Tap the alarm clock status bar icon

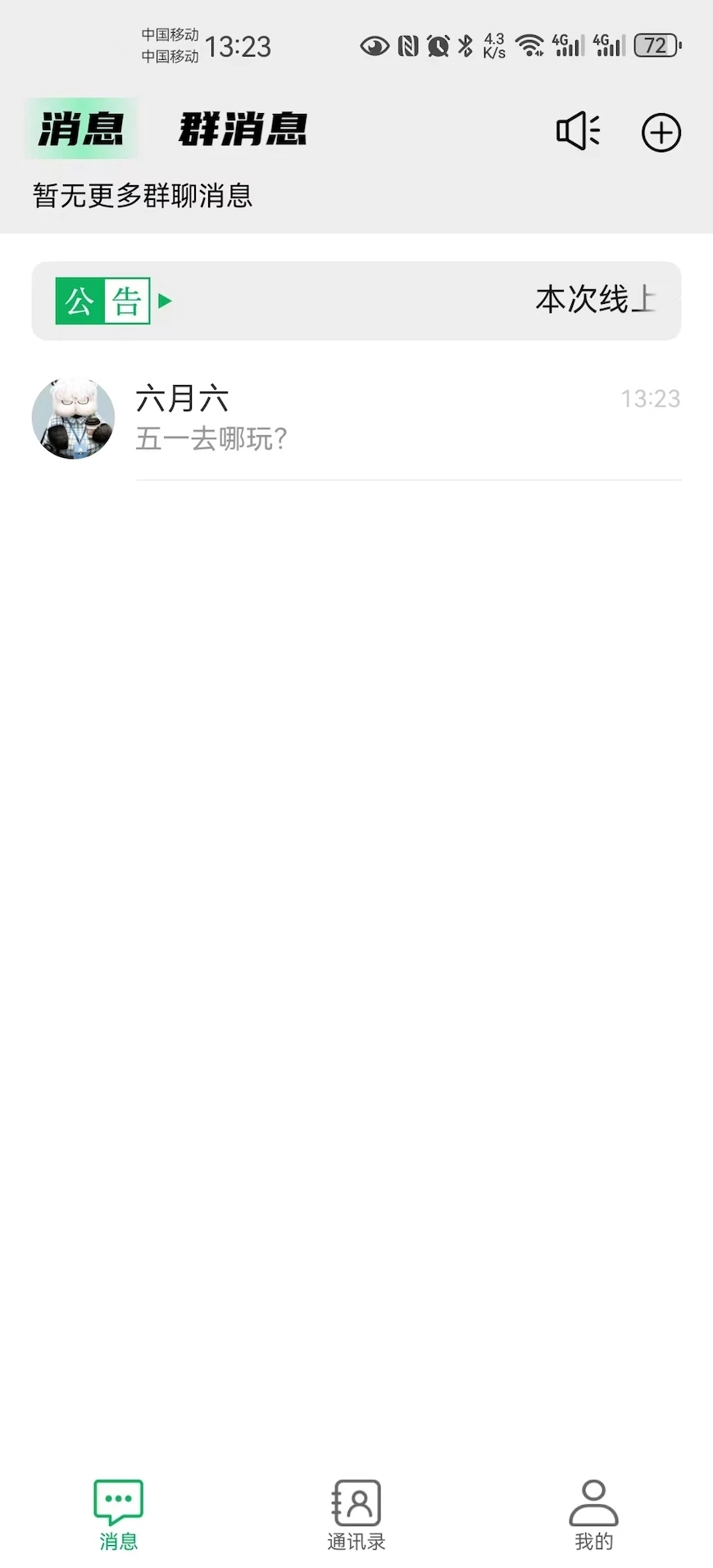point(438,45)
